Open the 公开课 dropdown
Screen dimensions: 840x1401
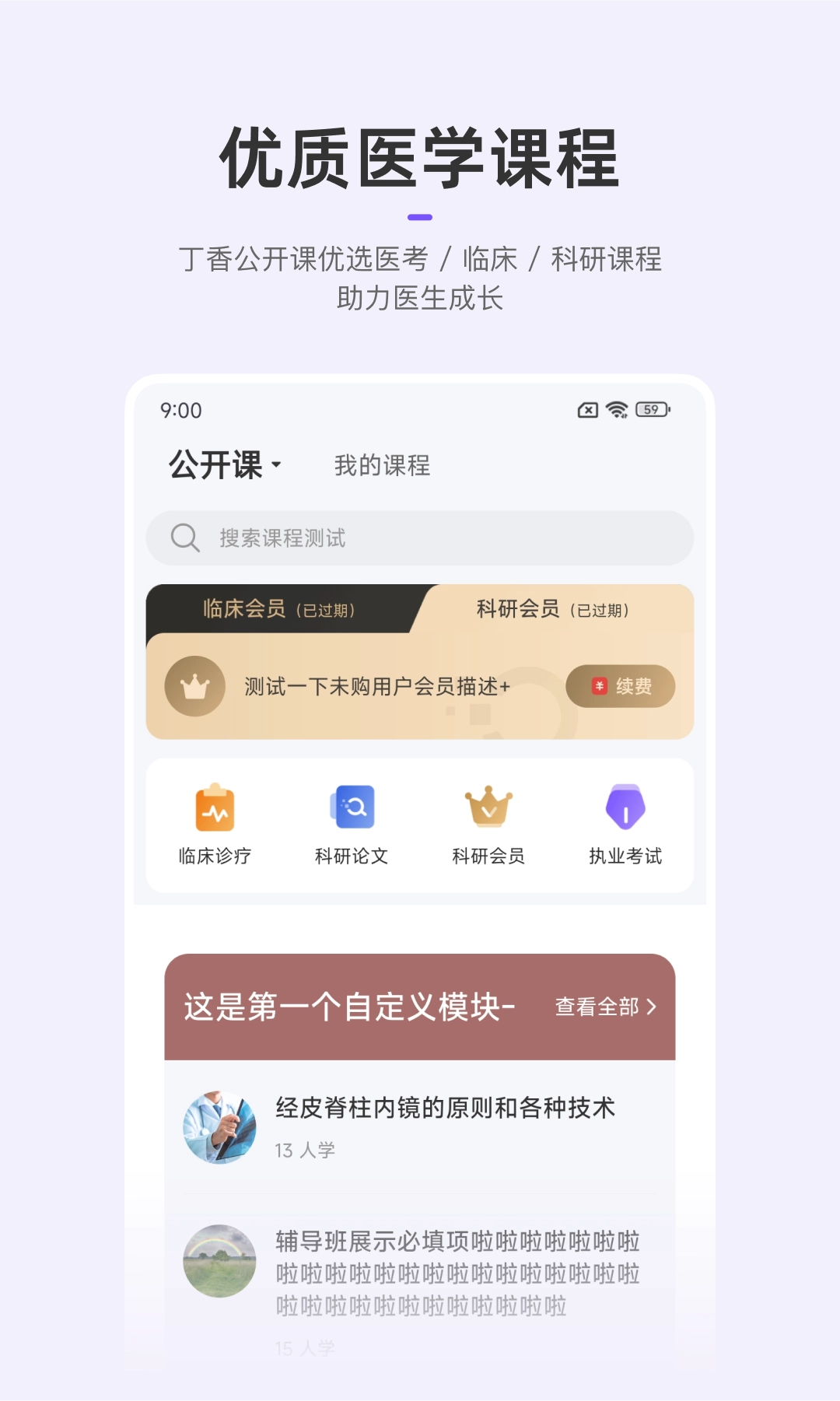pyautogui.click(x=224, y=464)
